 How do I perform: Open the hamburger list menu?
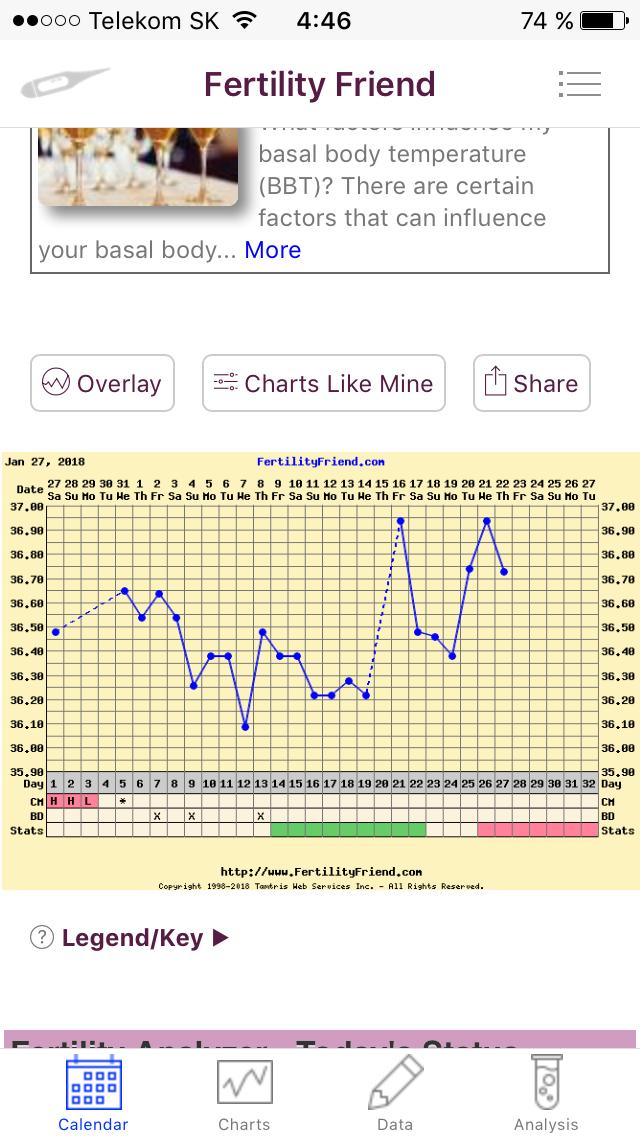tap(579, 84)
